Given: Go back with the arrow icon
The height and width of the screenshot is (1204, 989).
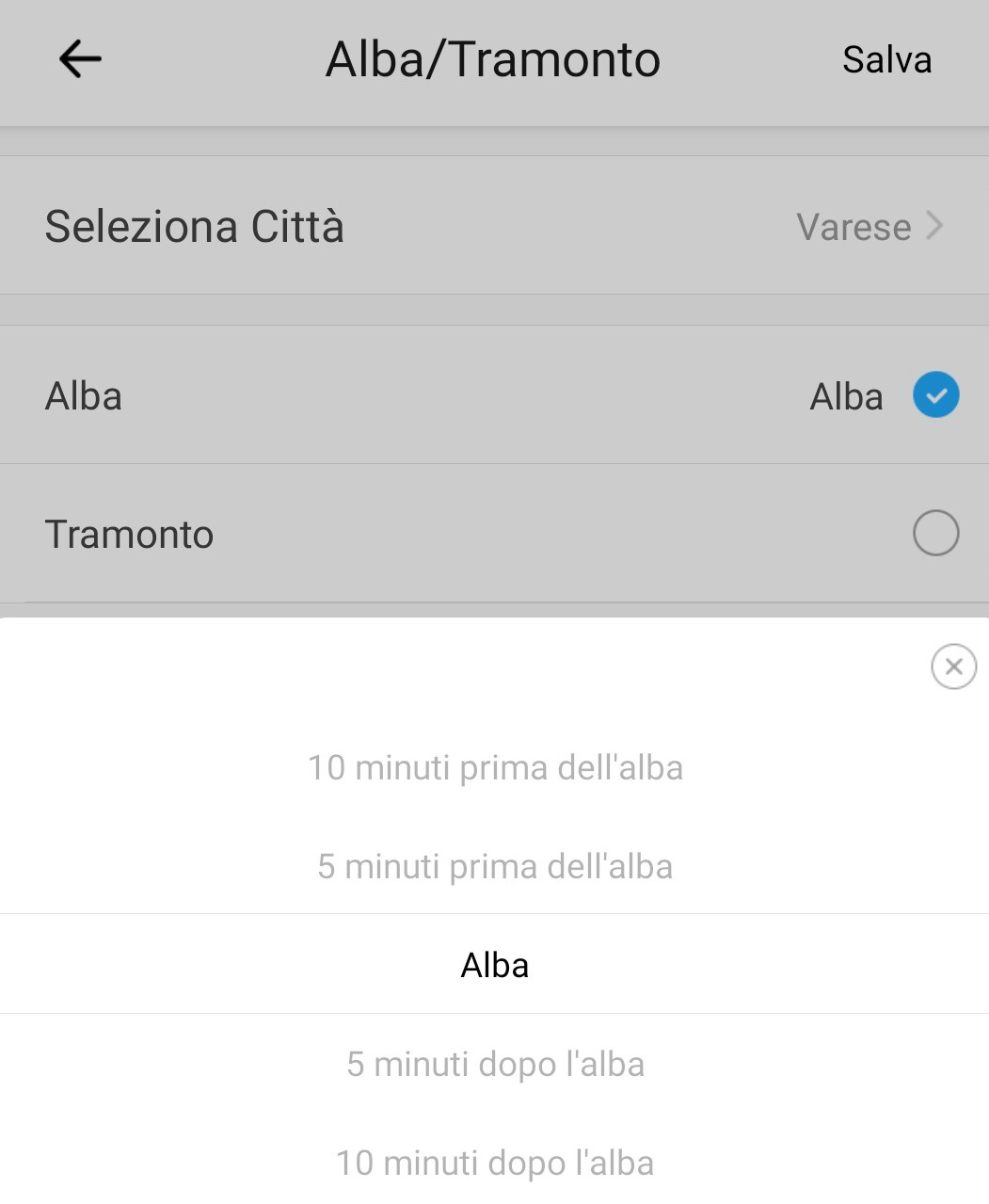Looking at the screenshot, I should coord(80,59).
